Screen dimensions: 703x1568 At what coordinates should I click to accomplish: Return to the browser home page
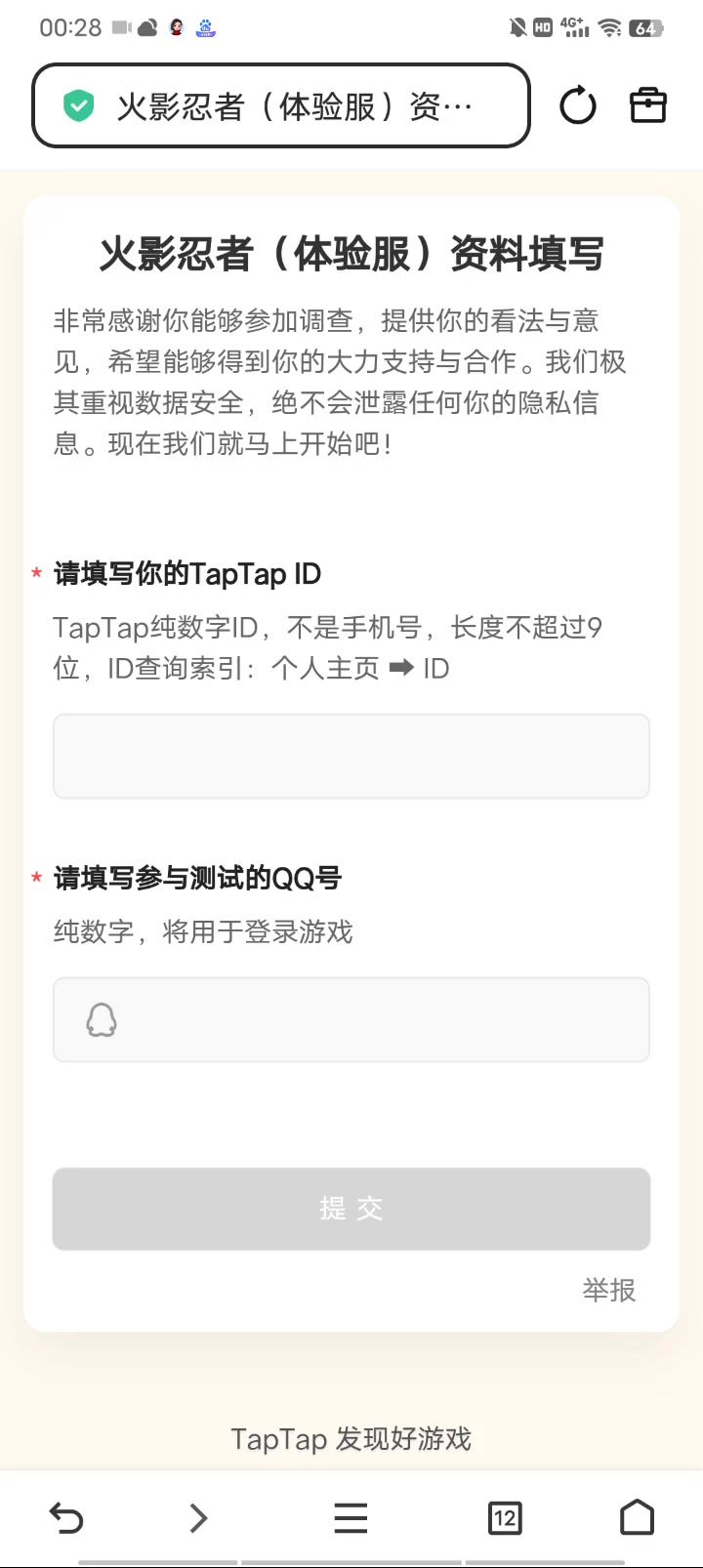637,1517
